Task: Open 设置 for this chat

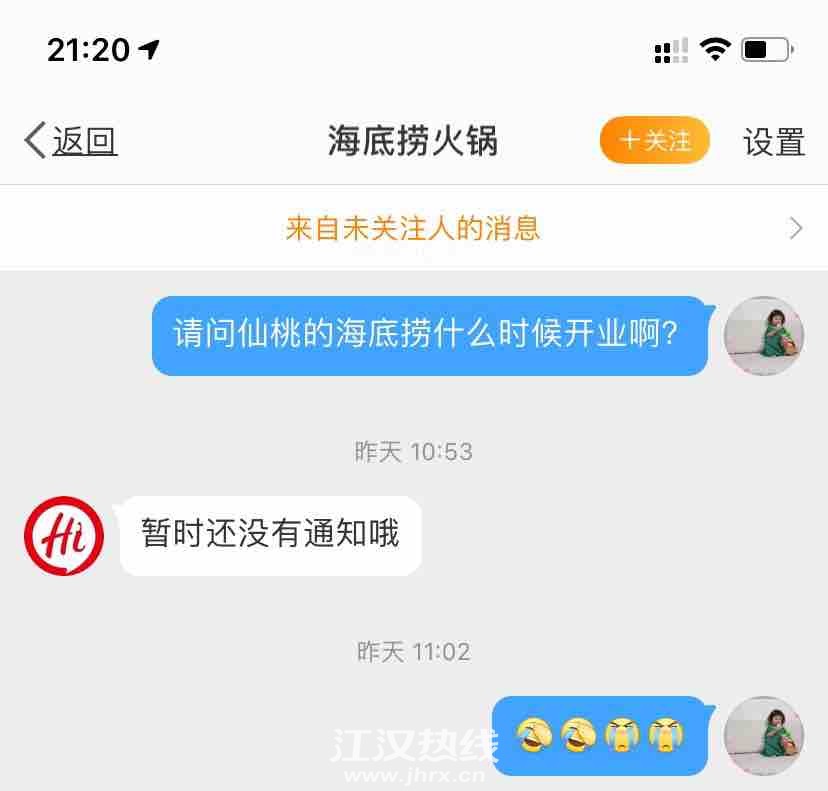Action: 773,142
